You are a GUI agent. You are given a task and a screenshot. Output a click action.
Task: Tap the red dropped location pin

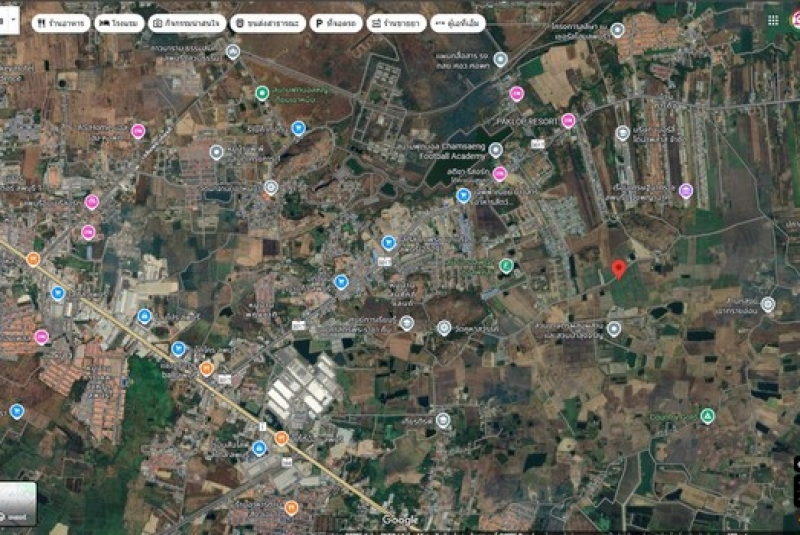(x=619, y=268)
